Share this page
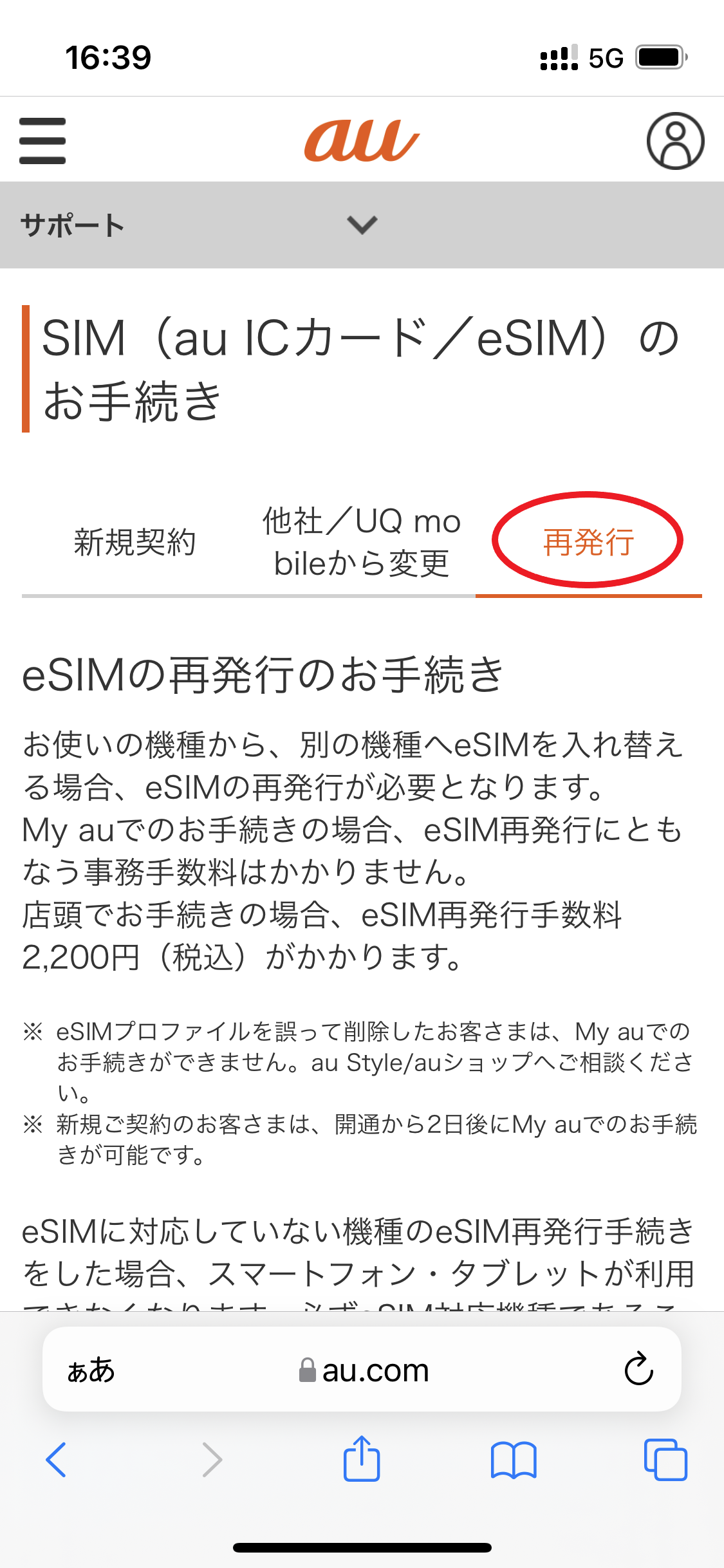 click(x=362, y=1458)
